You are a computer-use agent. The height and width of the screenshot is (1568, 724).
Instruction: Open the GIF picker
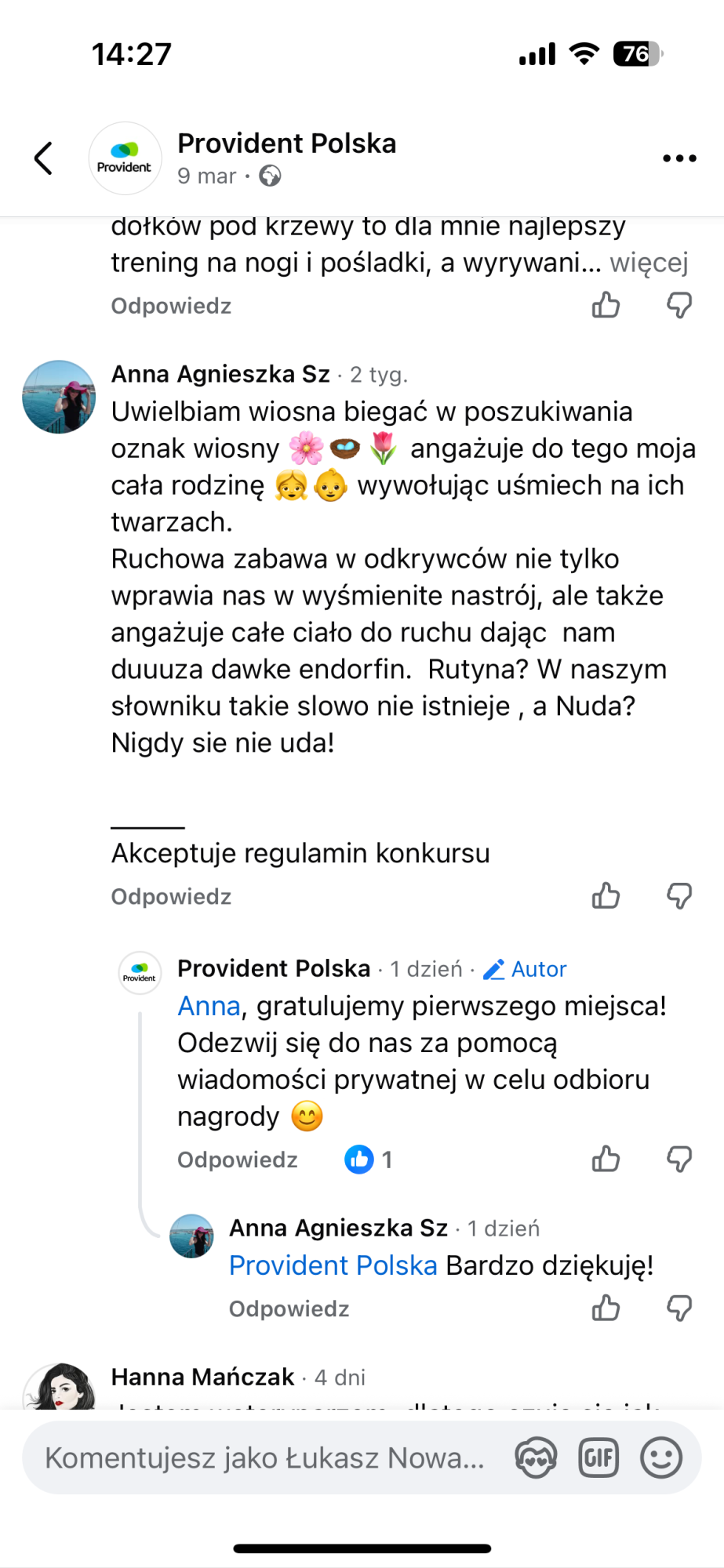[598, 1458]
